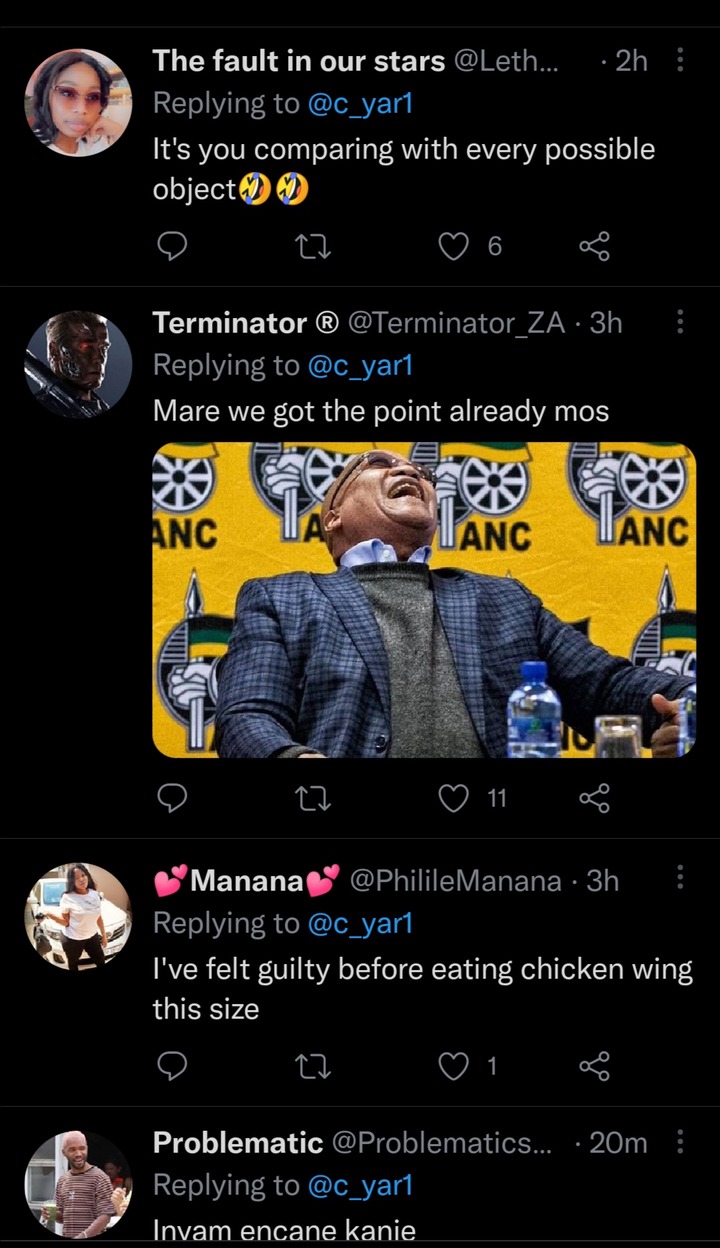
Task: Reply to Manana's tweet
Action: 172,1067
